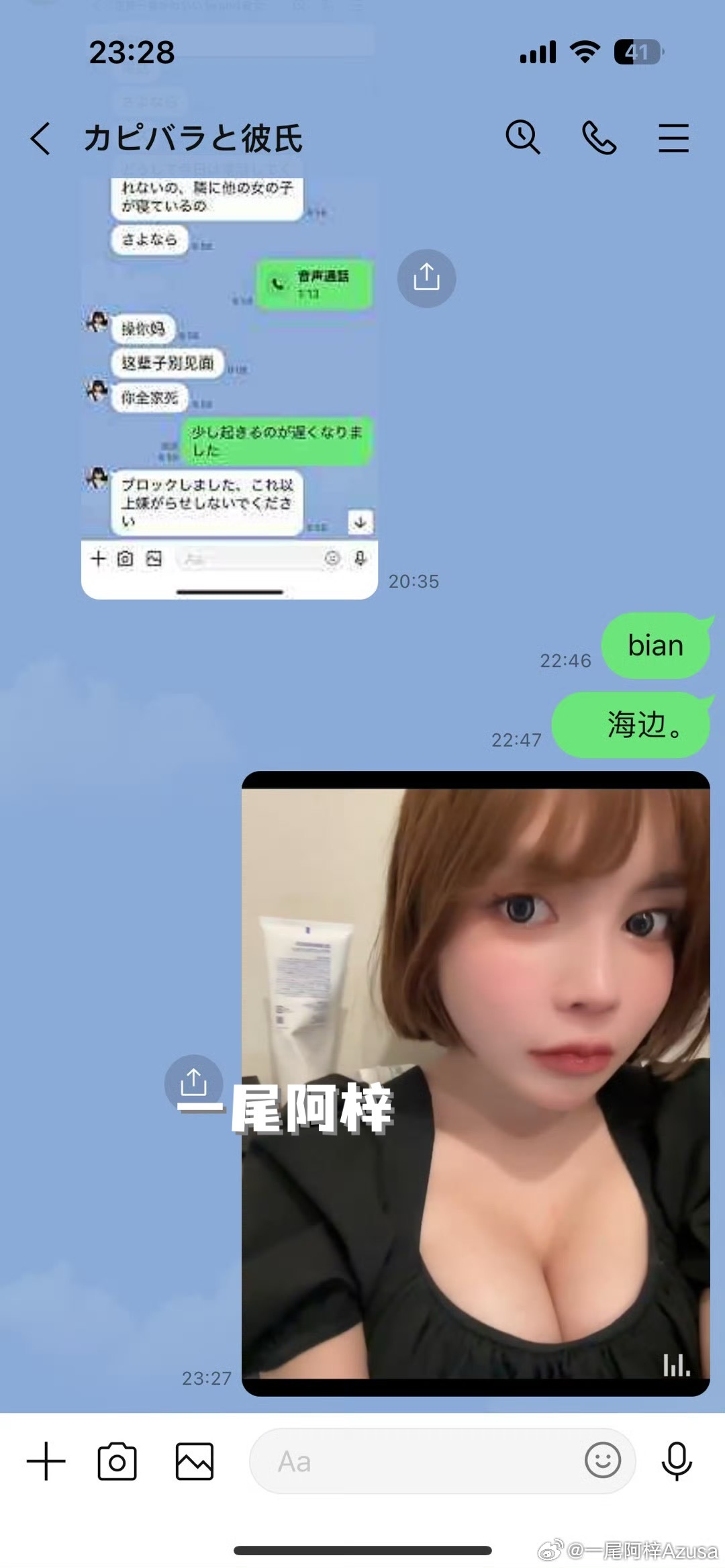Start a voice call
The image size is (725, 1568).
(599, 138)
